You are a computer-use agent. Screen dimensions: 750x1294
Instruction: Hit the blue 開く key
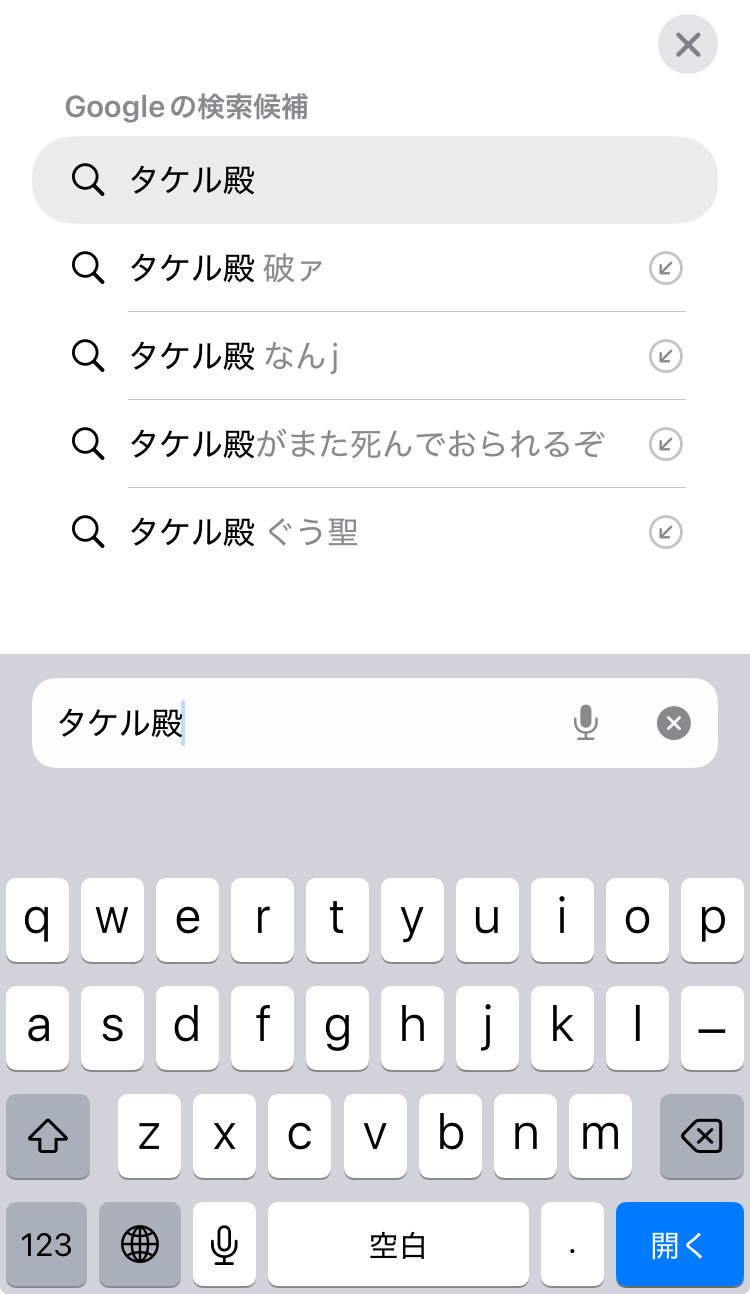[679, 1244]
